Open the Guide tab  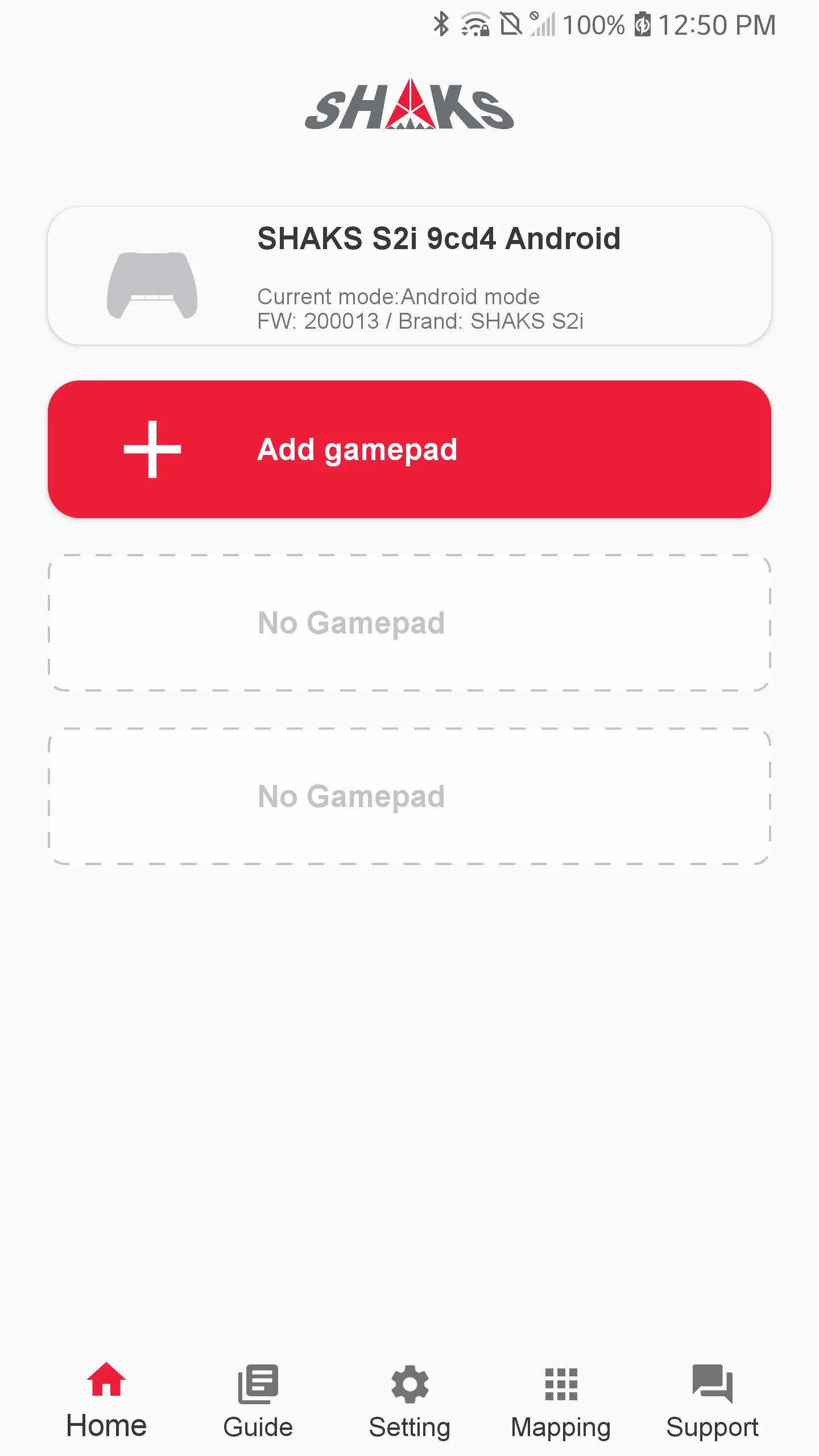click(x=258, y=1400)
